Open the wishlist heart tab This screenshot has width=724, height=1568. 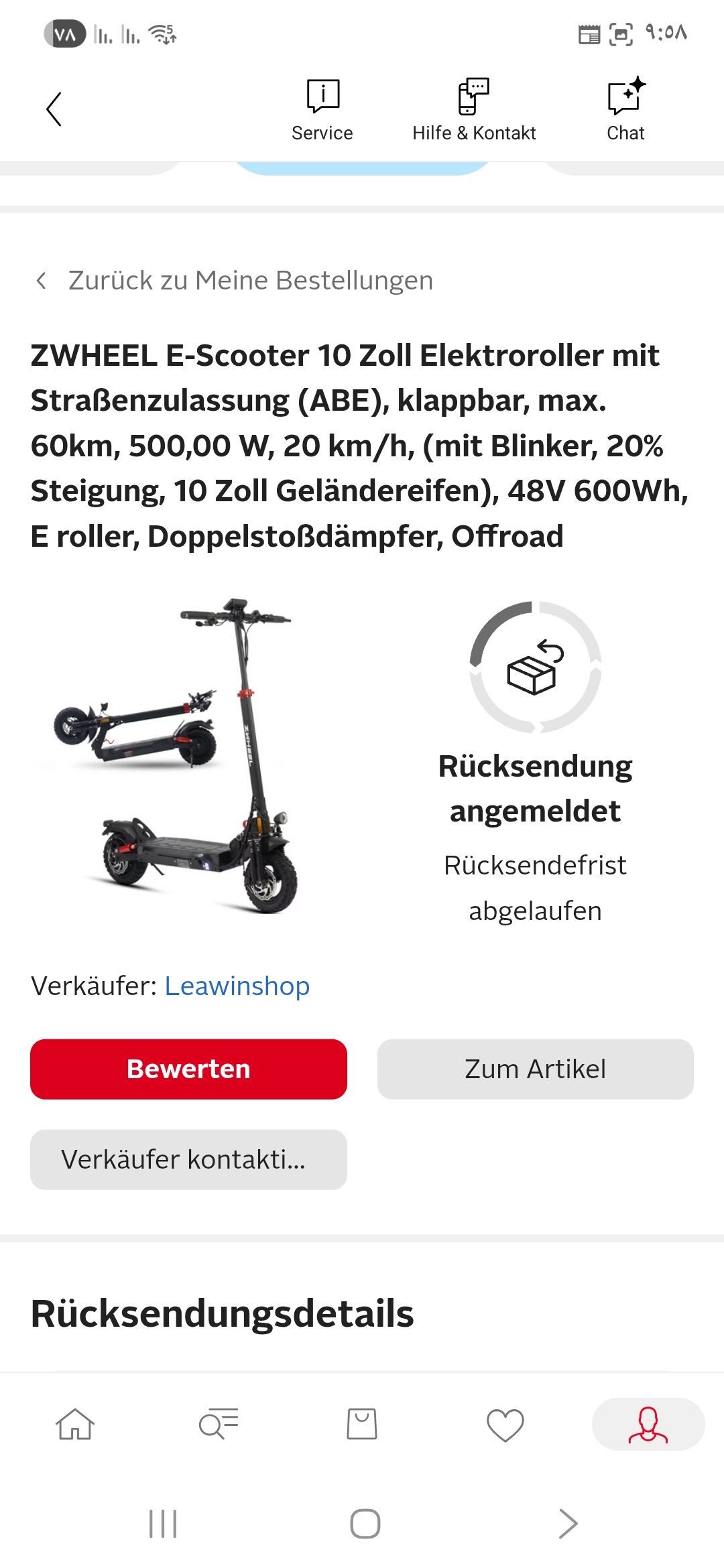click(505, 1425)
